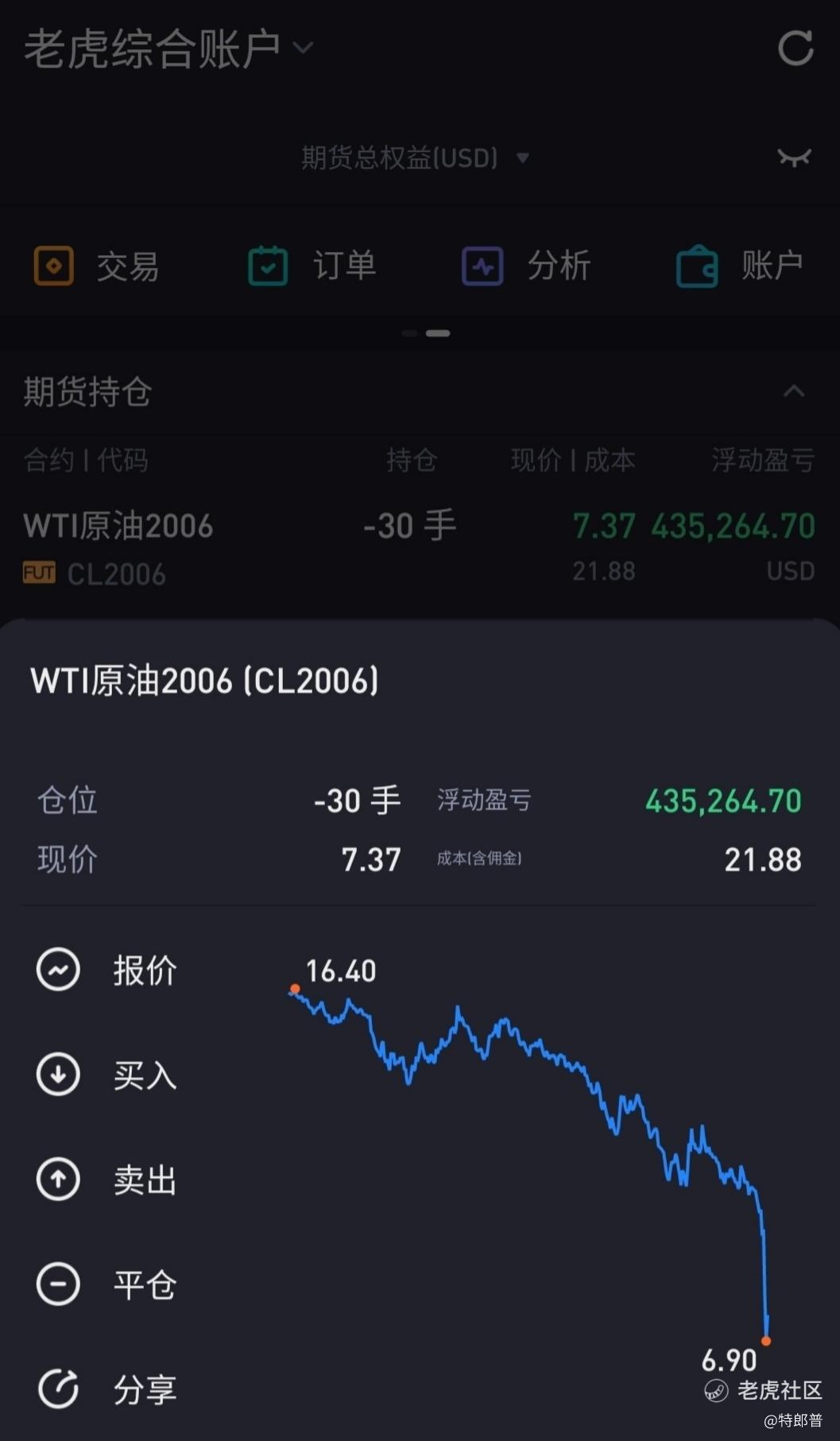This screenshot has width=840, height=1441.
Task: Open the 账户 shortcut
Action: click(740, 265)
